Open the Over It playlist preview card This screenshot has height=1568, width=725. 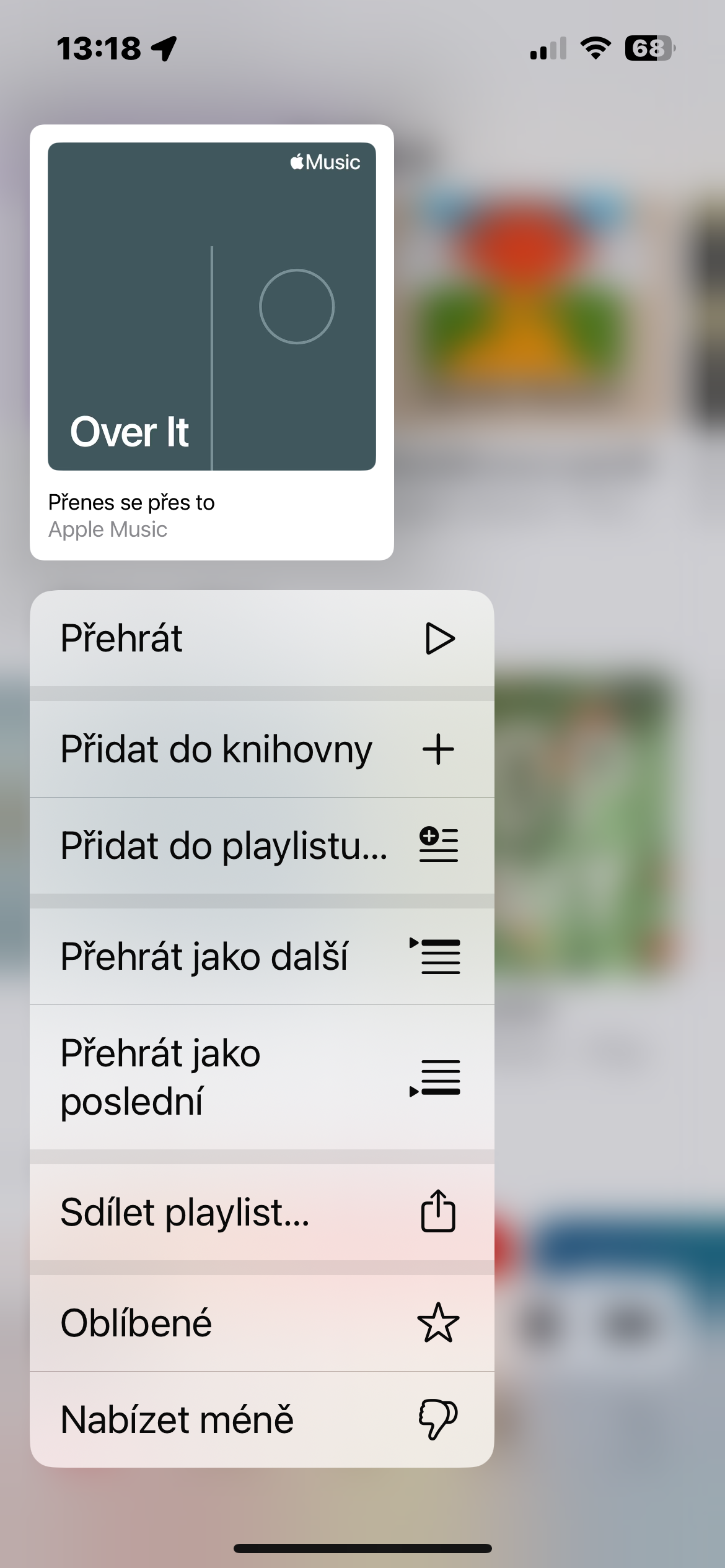coord(211,342)
